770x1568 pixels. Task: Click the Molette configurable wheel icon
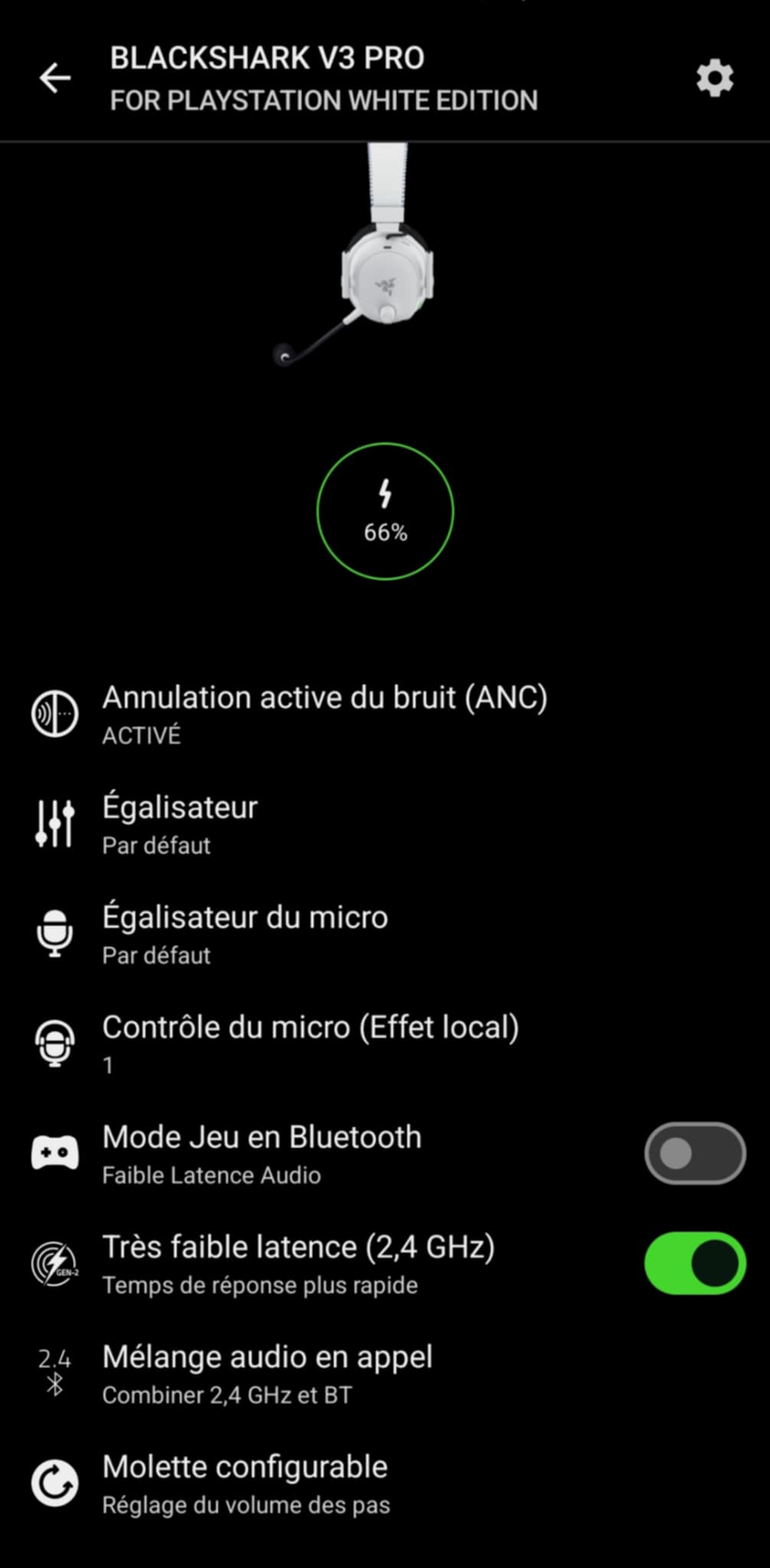(55, 1484)
